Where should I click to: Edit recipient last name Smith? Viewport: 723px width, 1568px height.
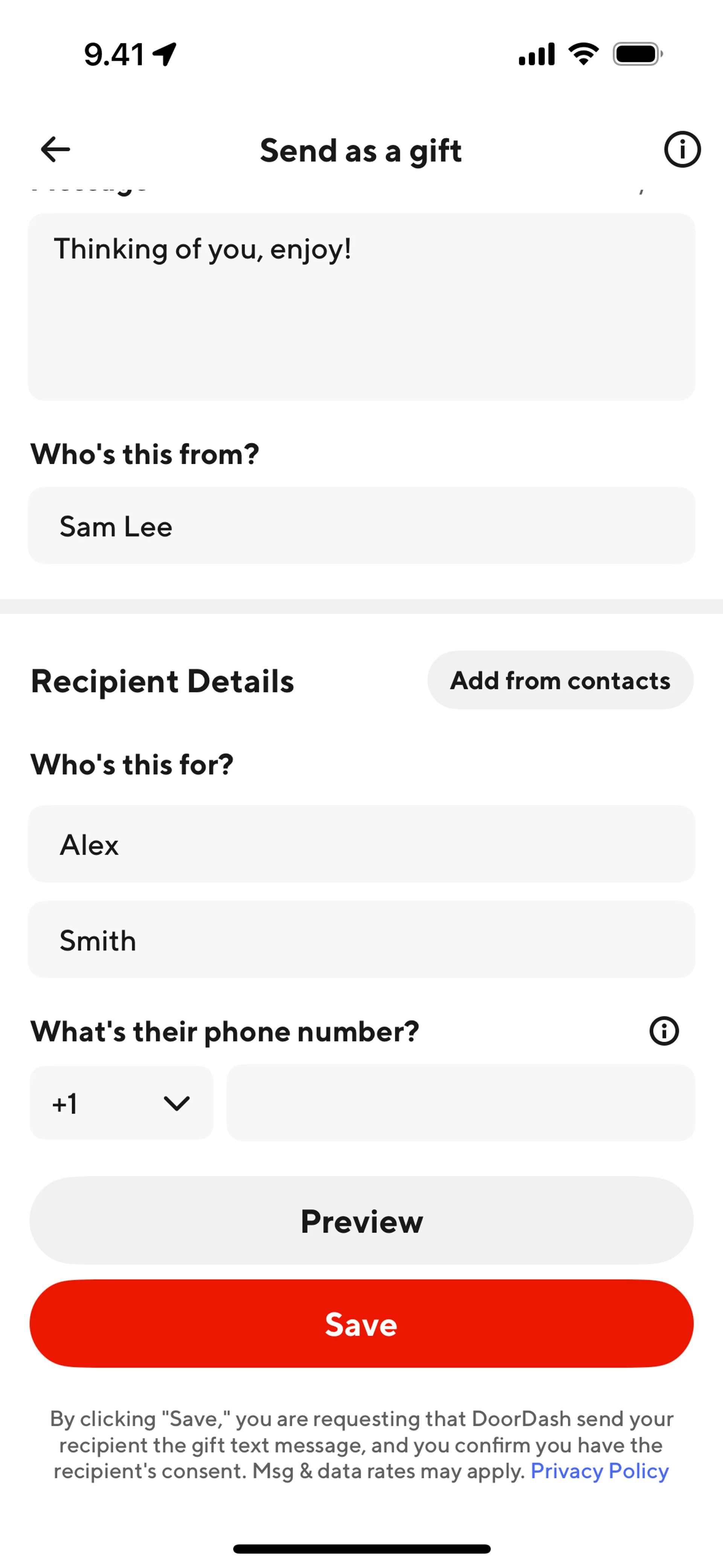(x=361, y=940)
